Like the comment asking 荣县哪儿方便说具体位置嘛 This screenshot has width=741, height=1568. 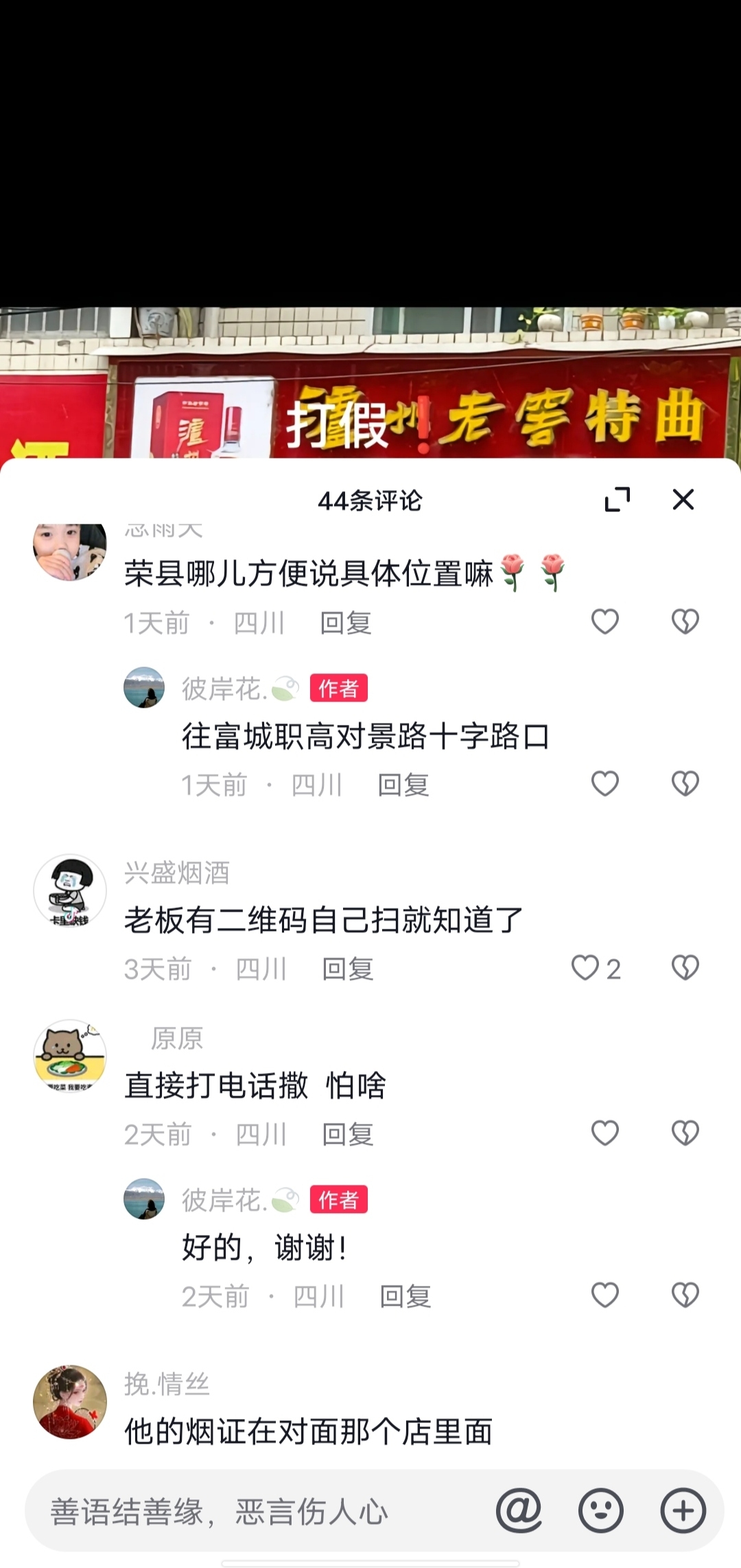(x=604, y=622)
